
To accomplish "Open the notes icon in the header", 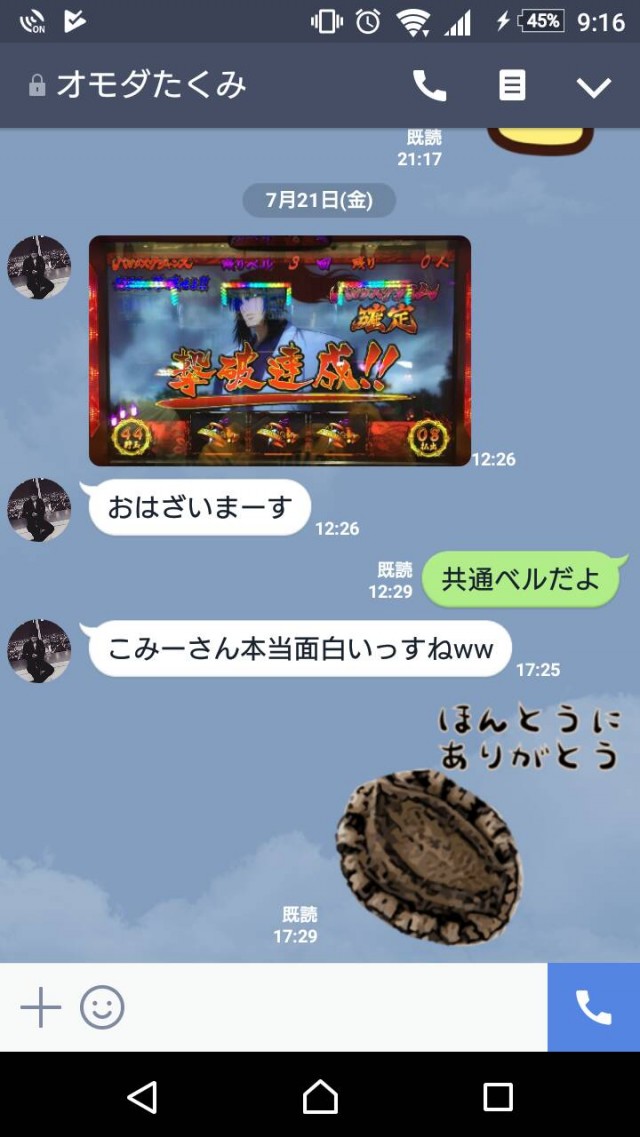I will pos(512,86).
